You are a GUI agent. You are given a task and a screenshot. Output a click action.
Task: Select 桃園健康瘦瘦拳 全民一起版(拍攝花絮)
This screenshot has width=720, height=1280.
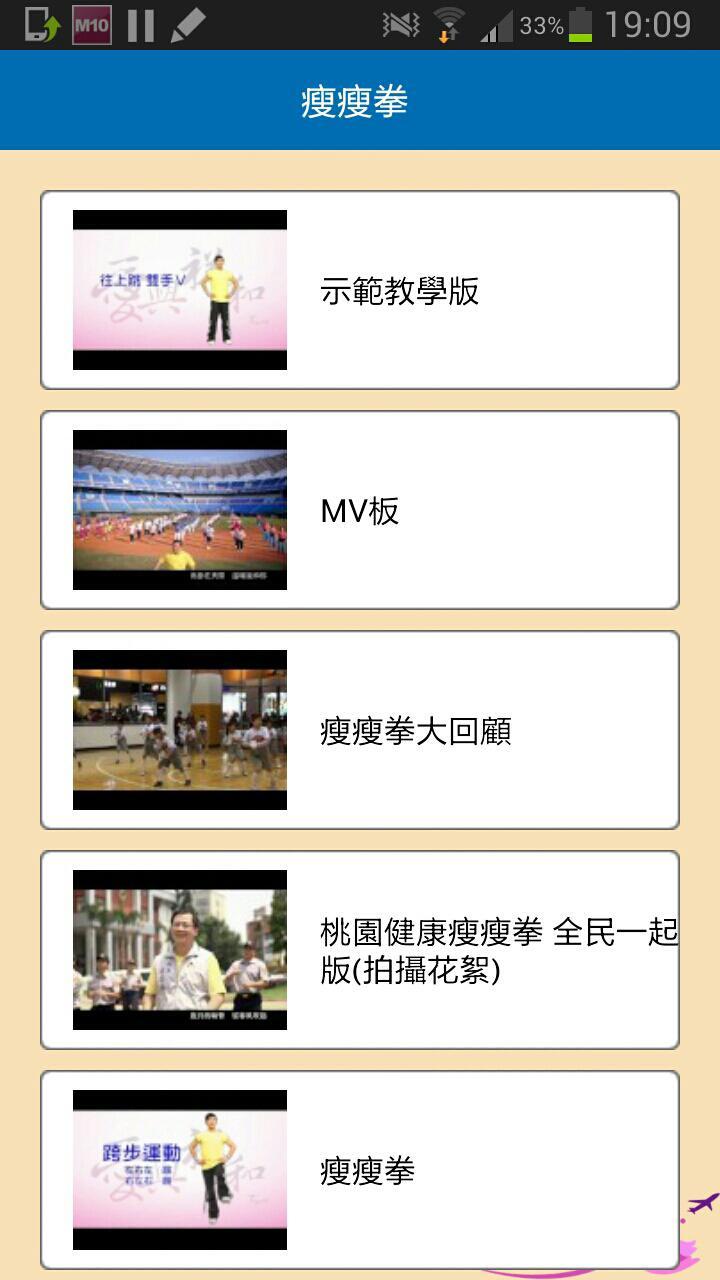[x=360, y=950]
